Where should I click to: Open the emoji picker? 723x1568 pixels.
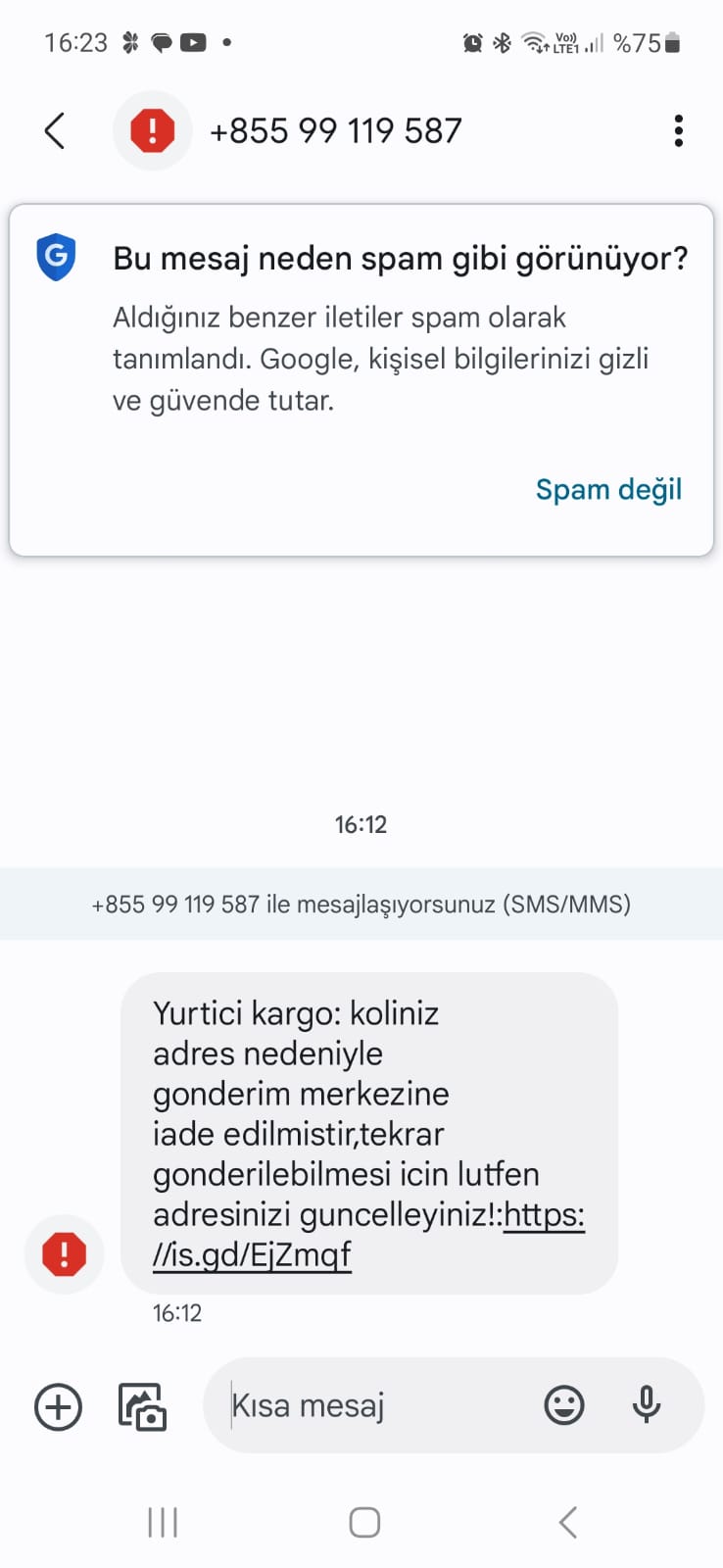564,1405
